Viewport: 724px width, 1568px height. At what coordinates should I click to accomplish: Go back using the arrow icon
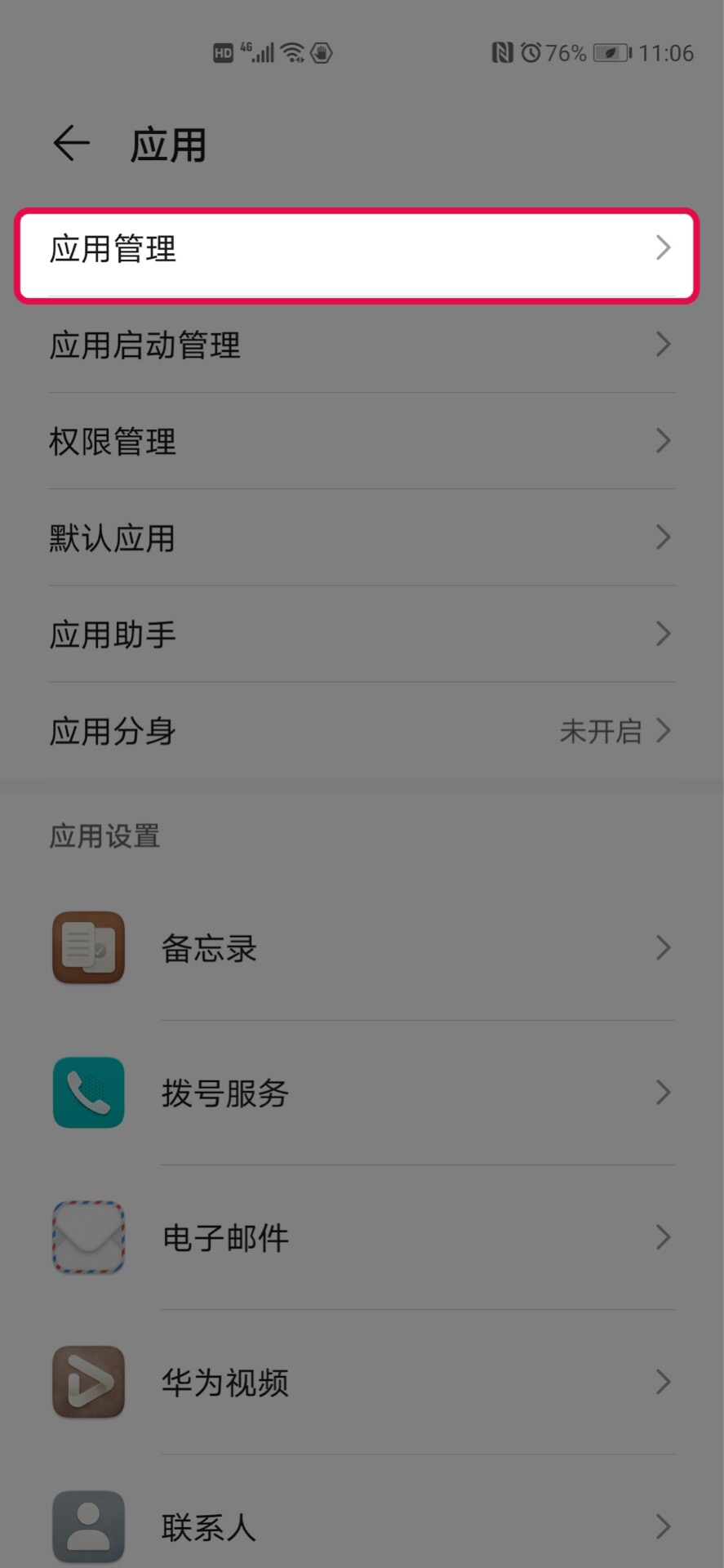(71, 144)
